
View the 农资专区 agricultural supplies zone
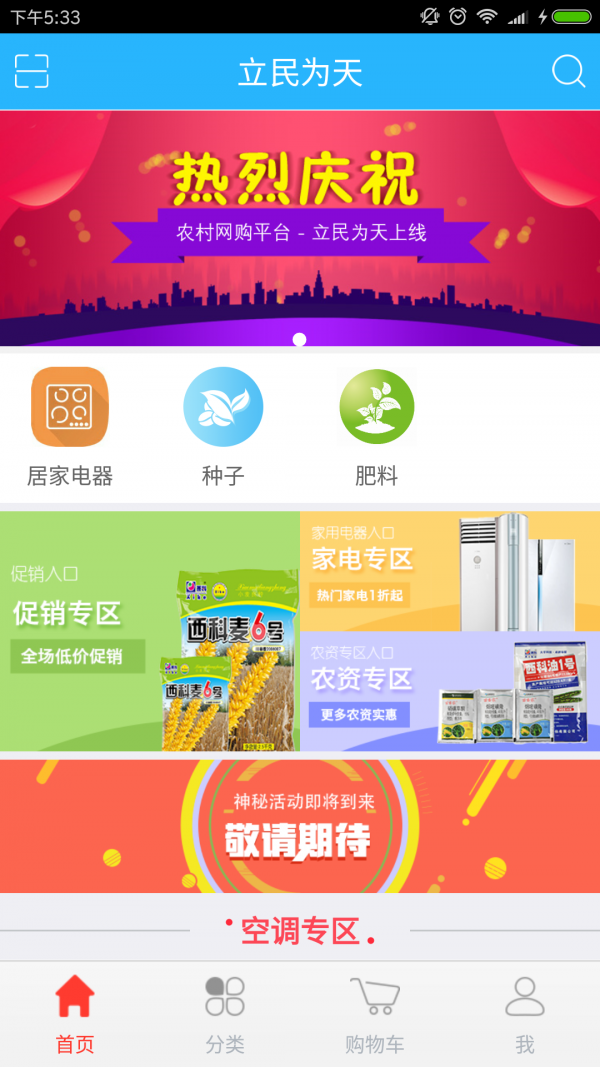point(450,691)
